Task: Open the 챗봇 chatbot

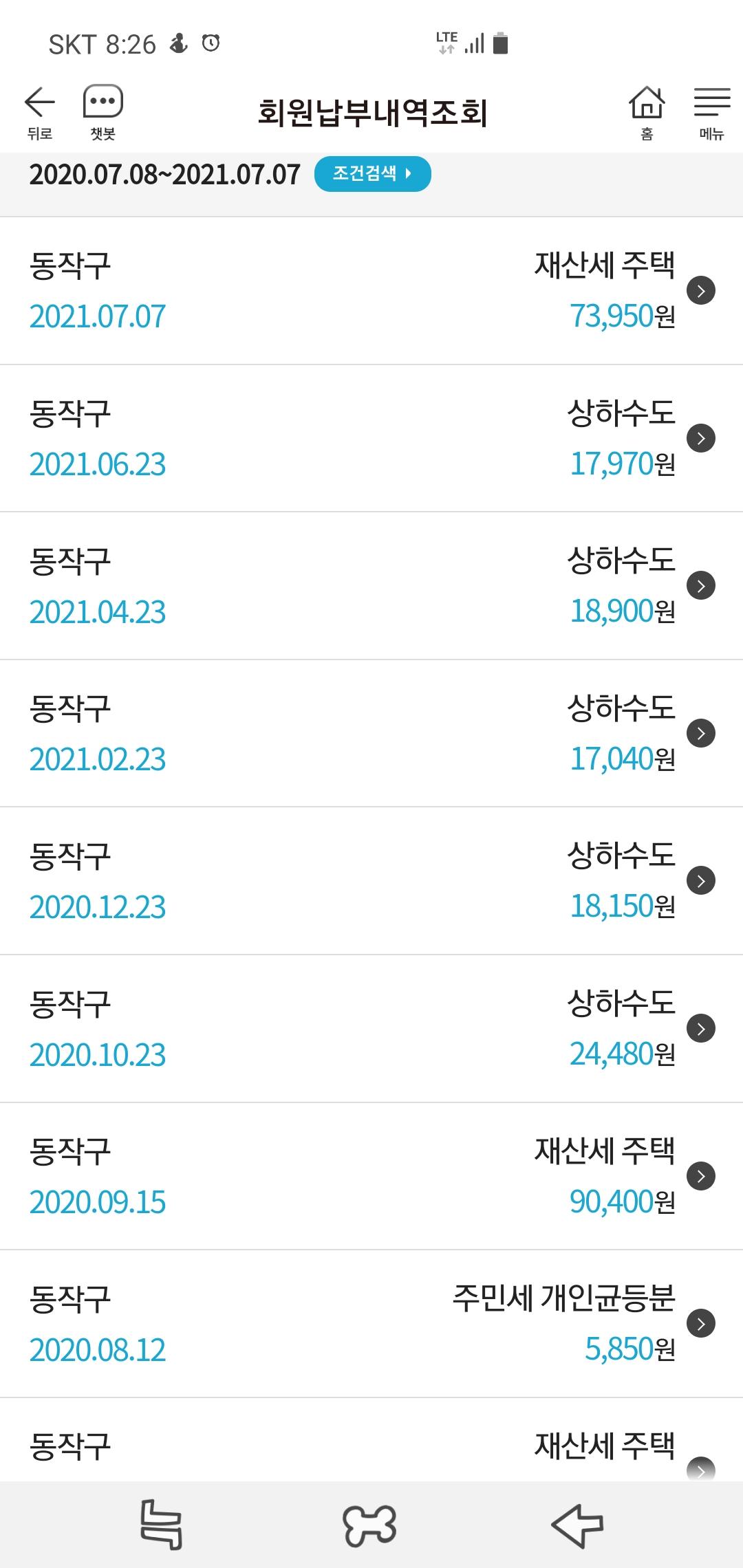Action: tap(103, 112)
